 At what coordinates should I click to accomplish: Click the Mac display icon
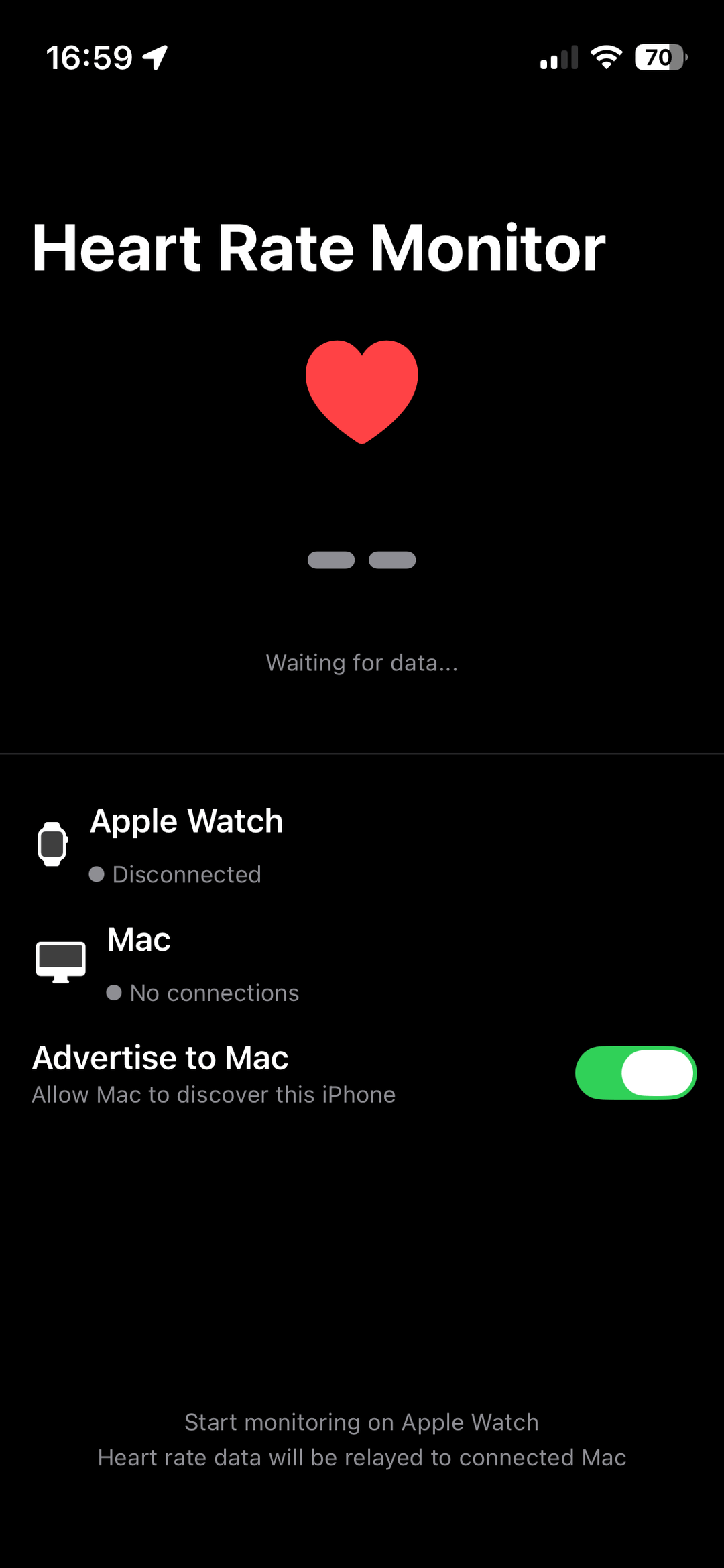click(x=61, y=960)
